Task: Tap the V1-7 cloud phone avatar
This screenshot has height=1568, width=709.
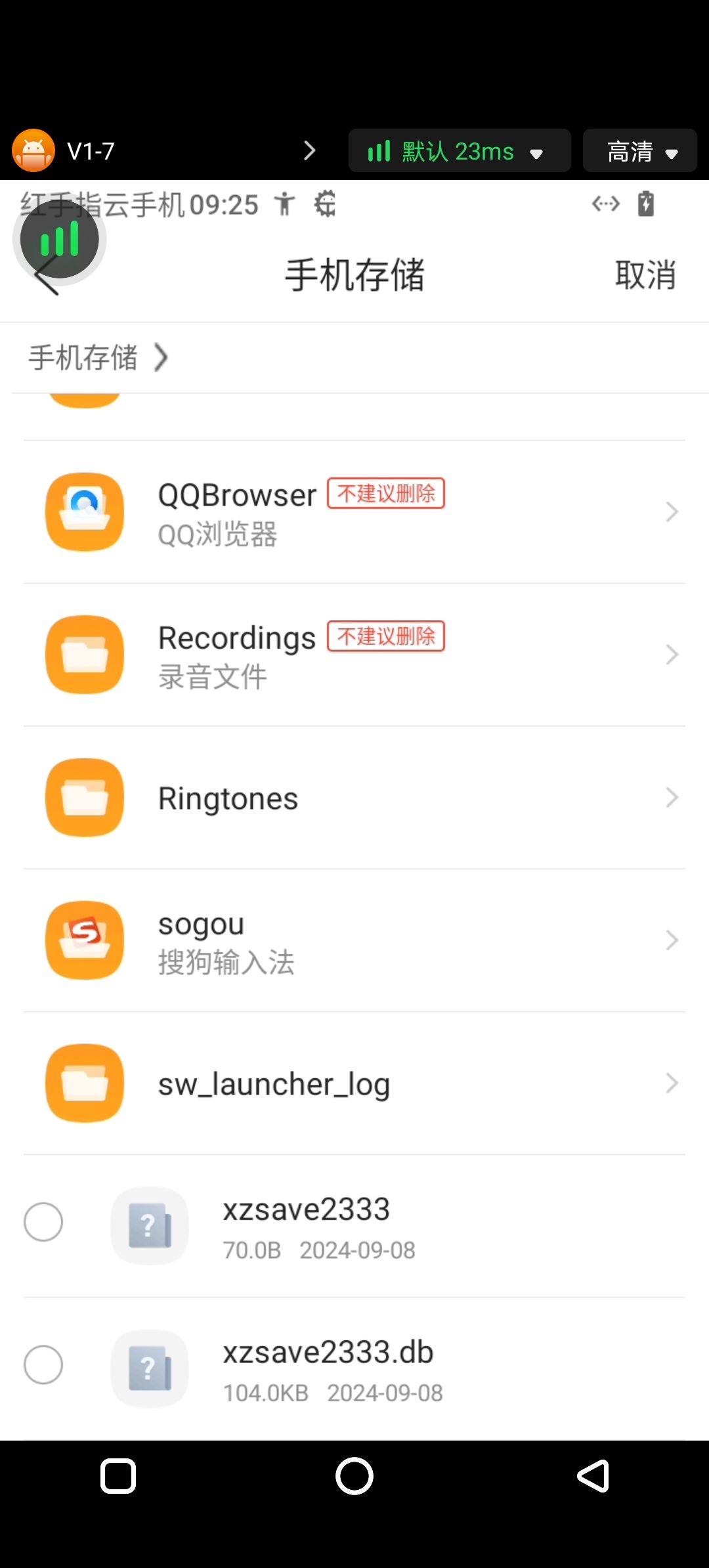Action: [33, 150]
